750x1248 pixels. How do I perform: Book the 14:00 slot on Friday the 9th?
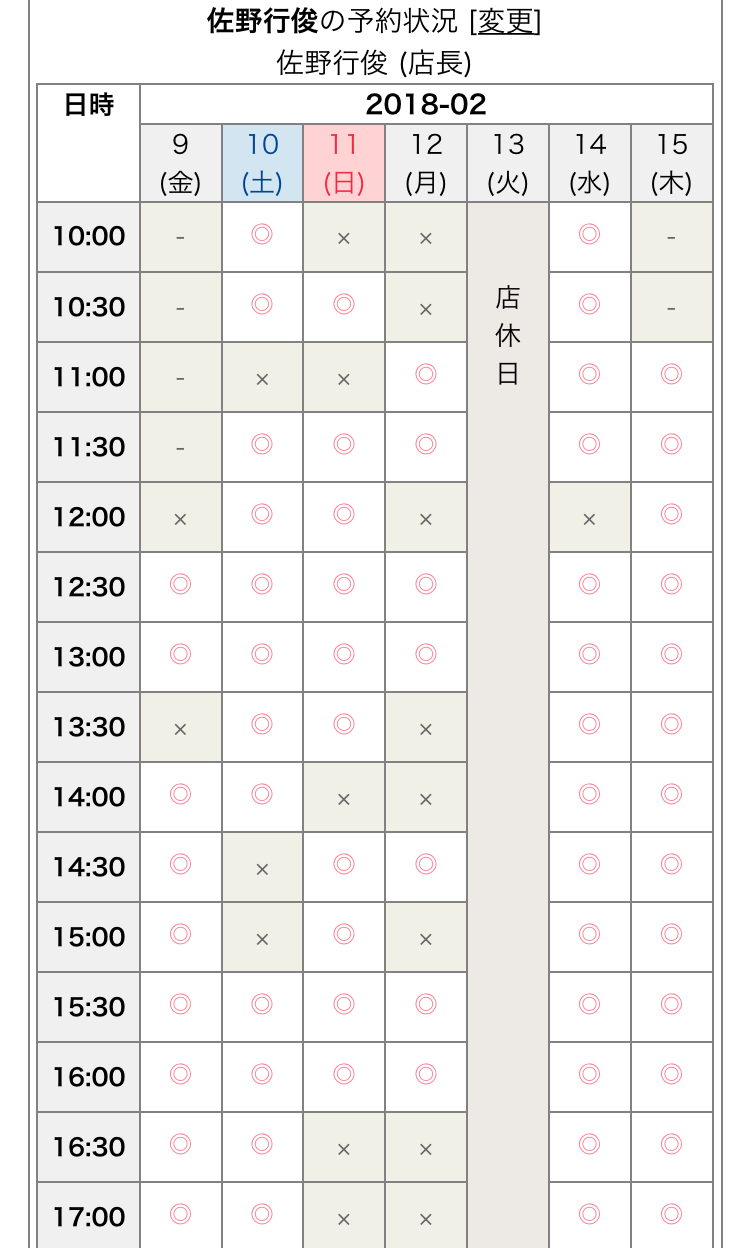(x=180, y=794)
